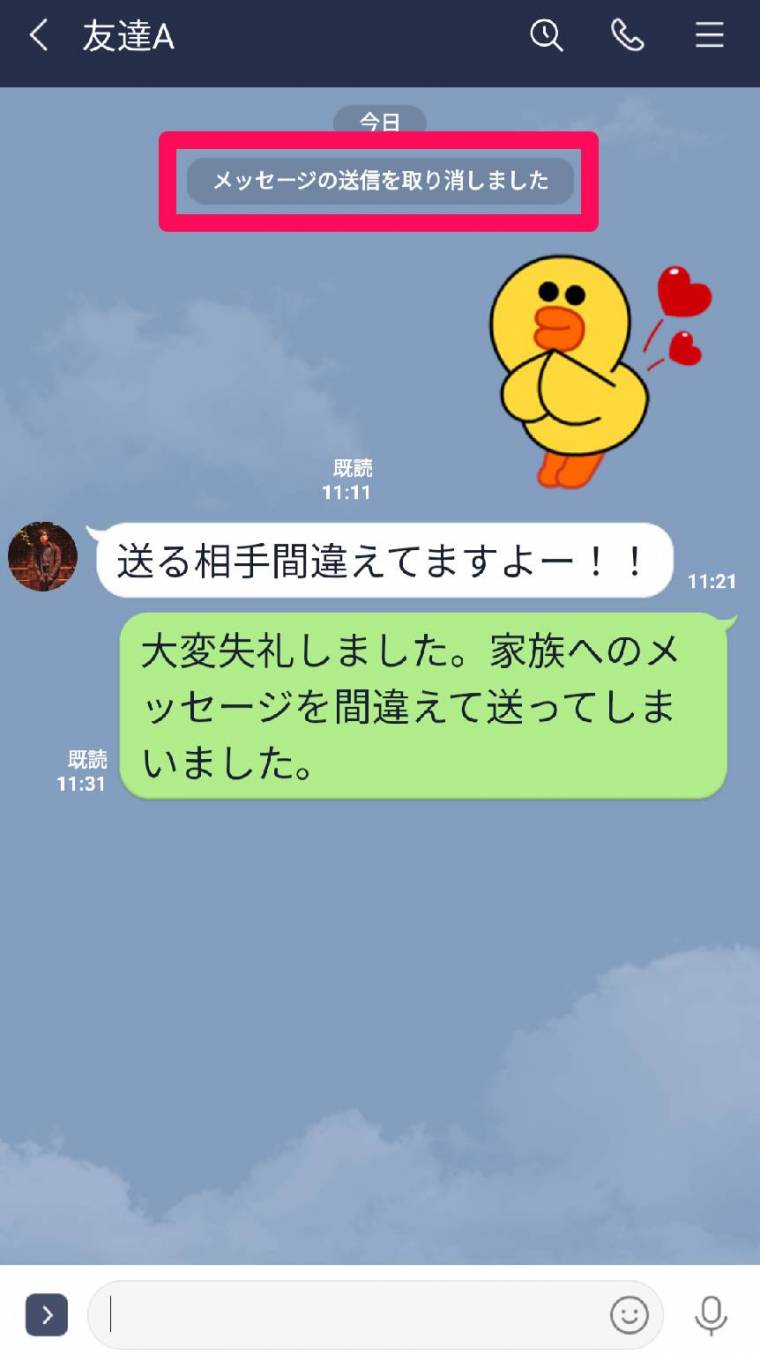Viewport: 760px width, 1354px height.
Task: Tap the highlighted unsent message notice
Action: pos(380,182)
